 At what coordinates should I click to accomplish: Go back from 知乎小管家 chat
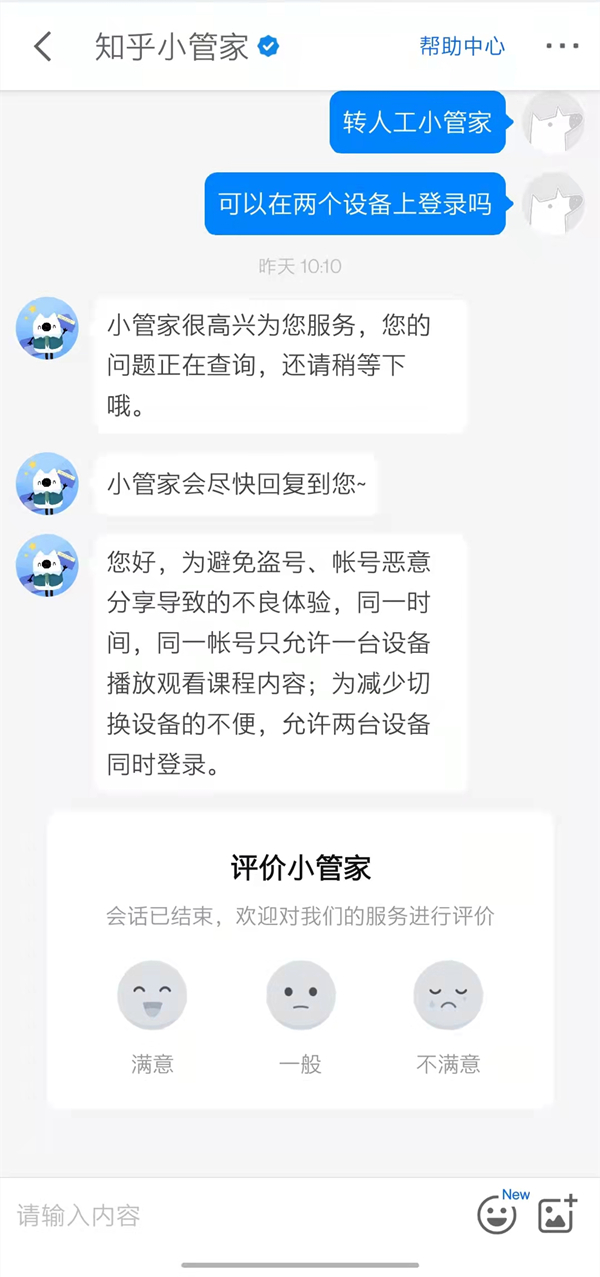(x=43, y=46)
